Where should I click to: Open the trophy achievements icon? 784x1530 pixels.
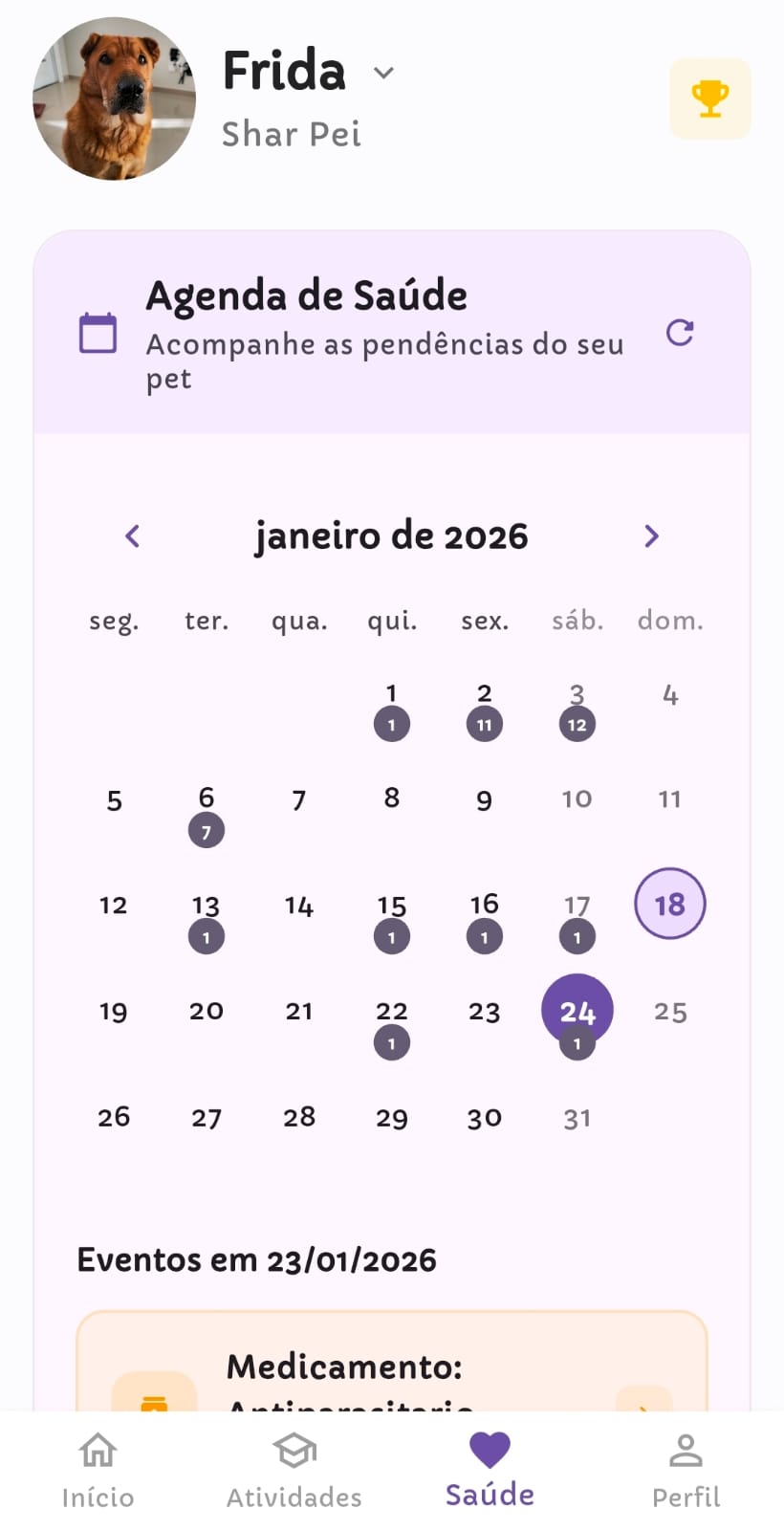(709, 98)
